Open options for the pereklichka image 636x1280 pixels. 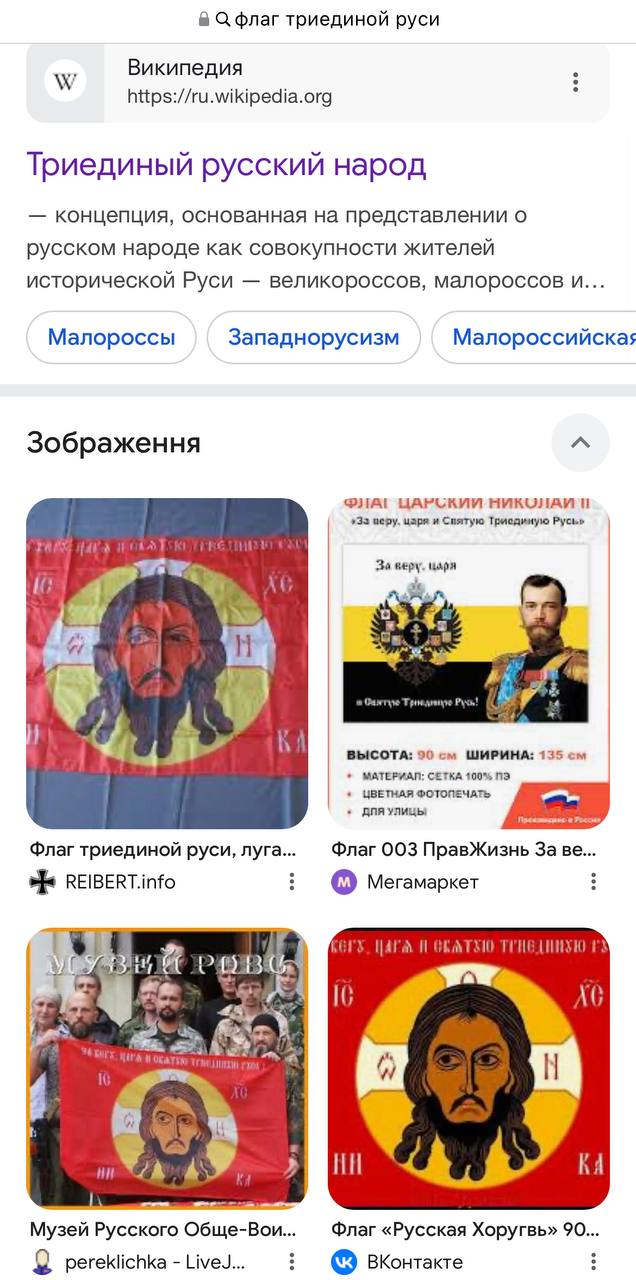point(292,1261)
